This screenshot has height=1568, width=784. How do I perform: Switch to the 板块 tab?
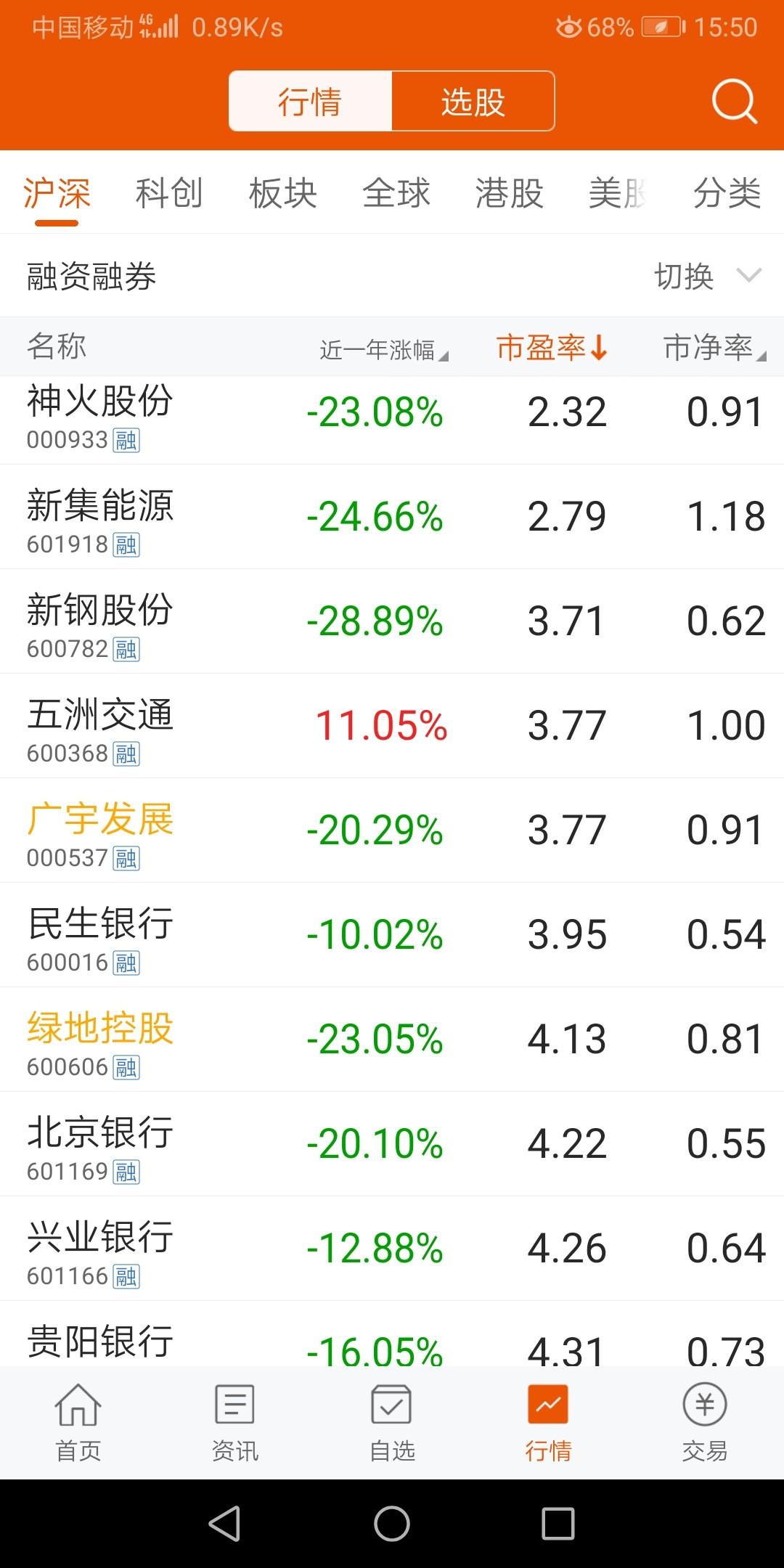(282, 193)
